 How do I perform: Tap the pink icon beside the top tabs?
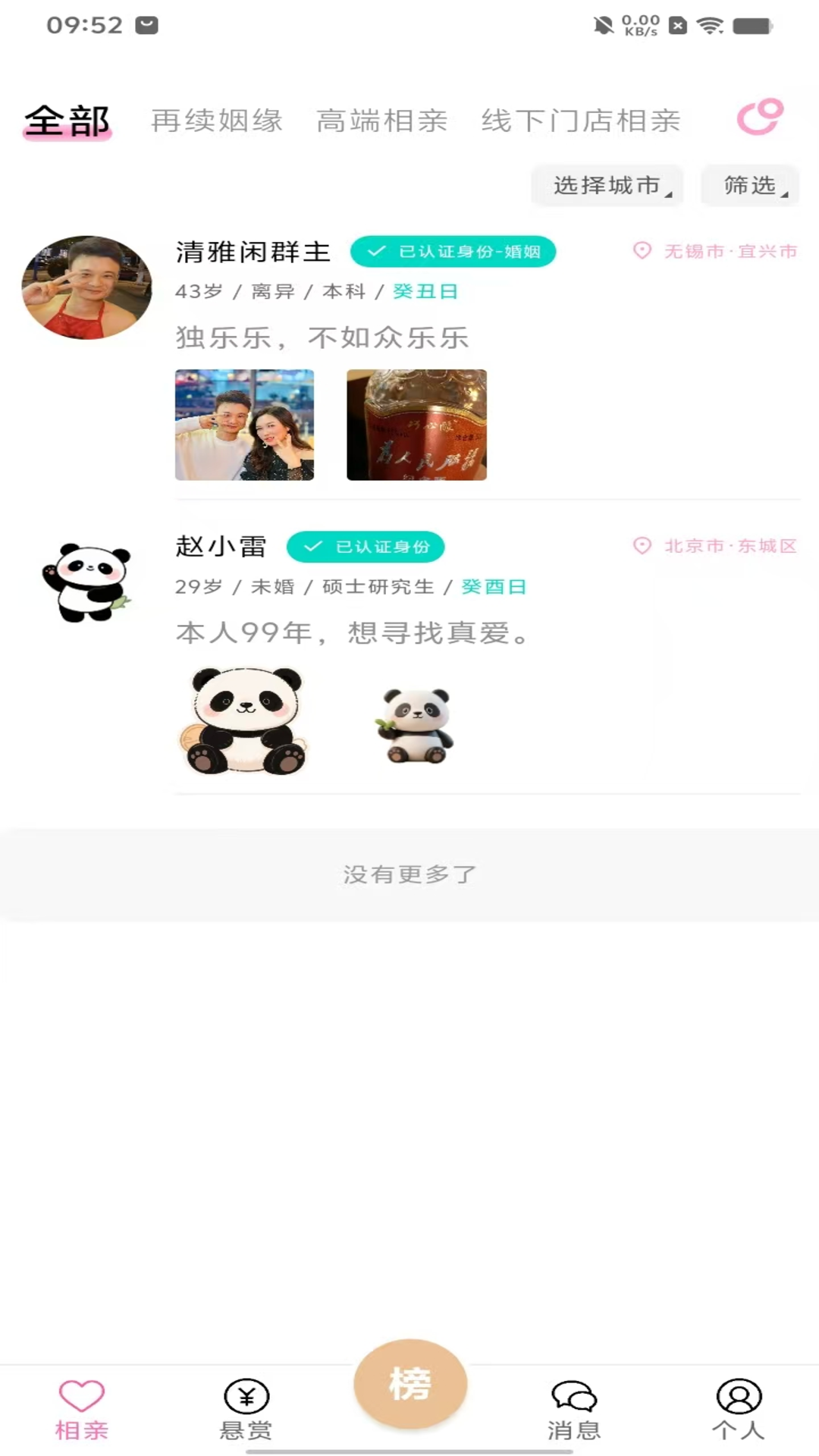[760, 117]
